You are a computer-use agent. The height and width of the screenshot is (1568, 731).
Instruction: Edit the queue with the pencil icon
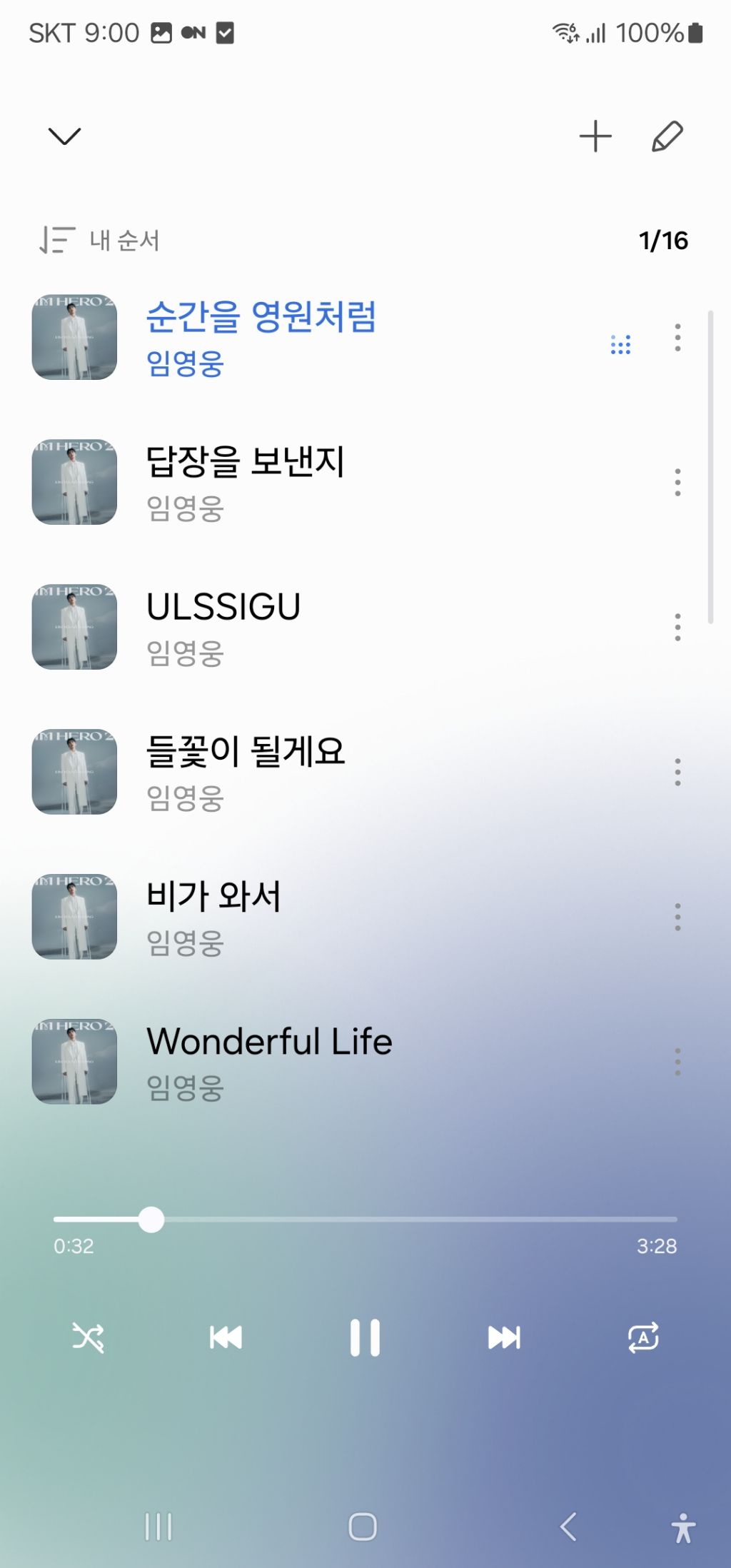667,136
